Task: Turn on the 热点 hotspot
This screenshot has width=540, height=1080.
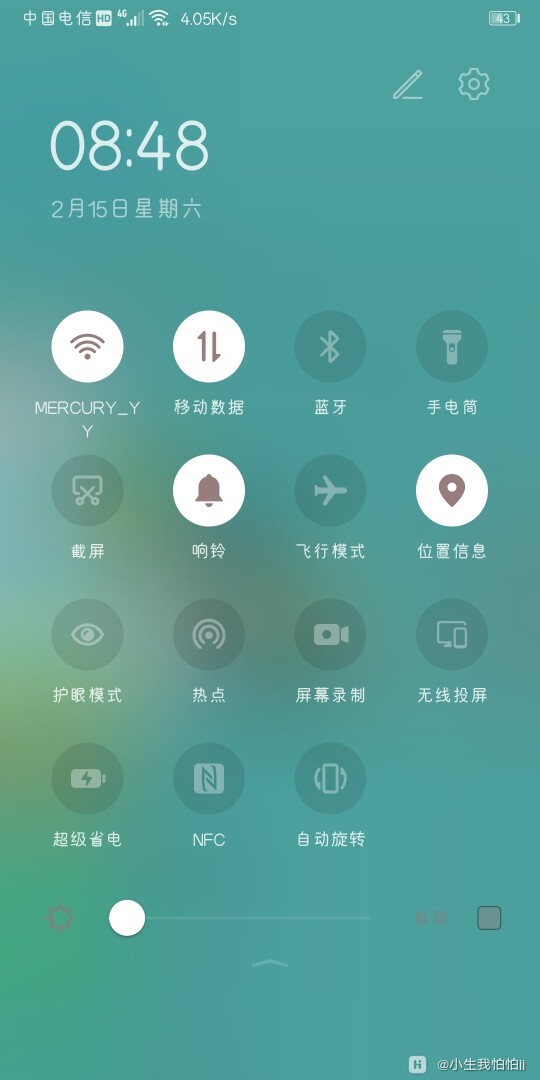Action: [209, 634]
